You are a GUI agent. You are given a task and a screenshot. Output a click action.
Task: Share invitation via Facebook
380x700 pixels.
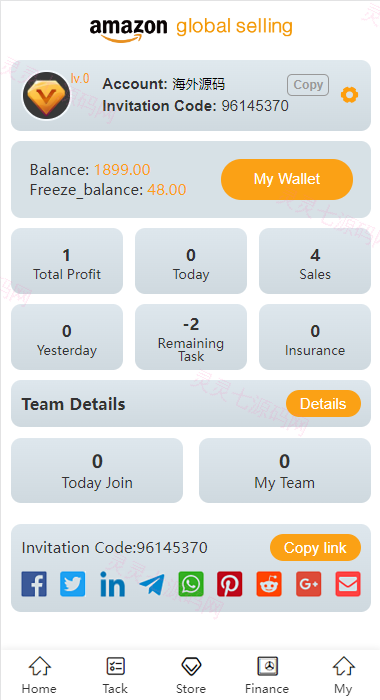click(x=34, y=584)
